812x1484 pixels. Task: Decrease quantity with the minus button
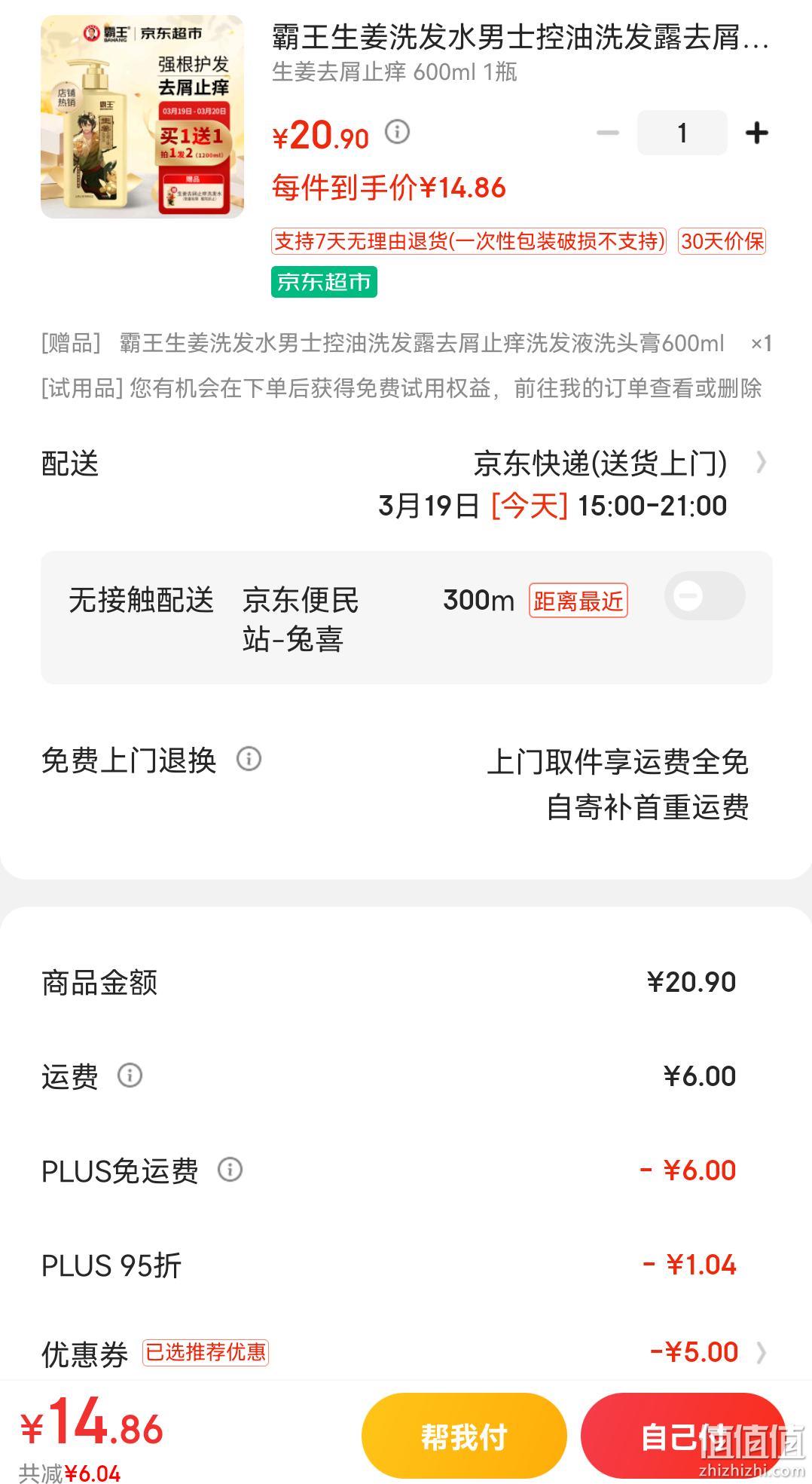tap(607, 133)
